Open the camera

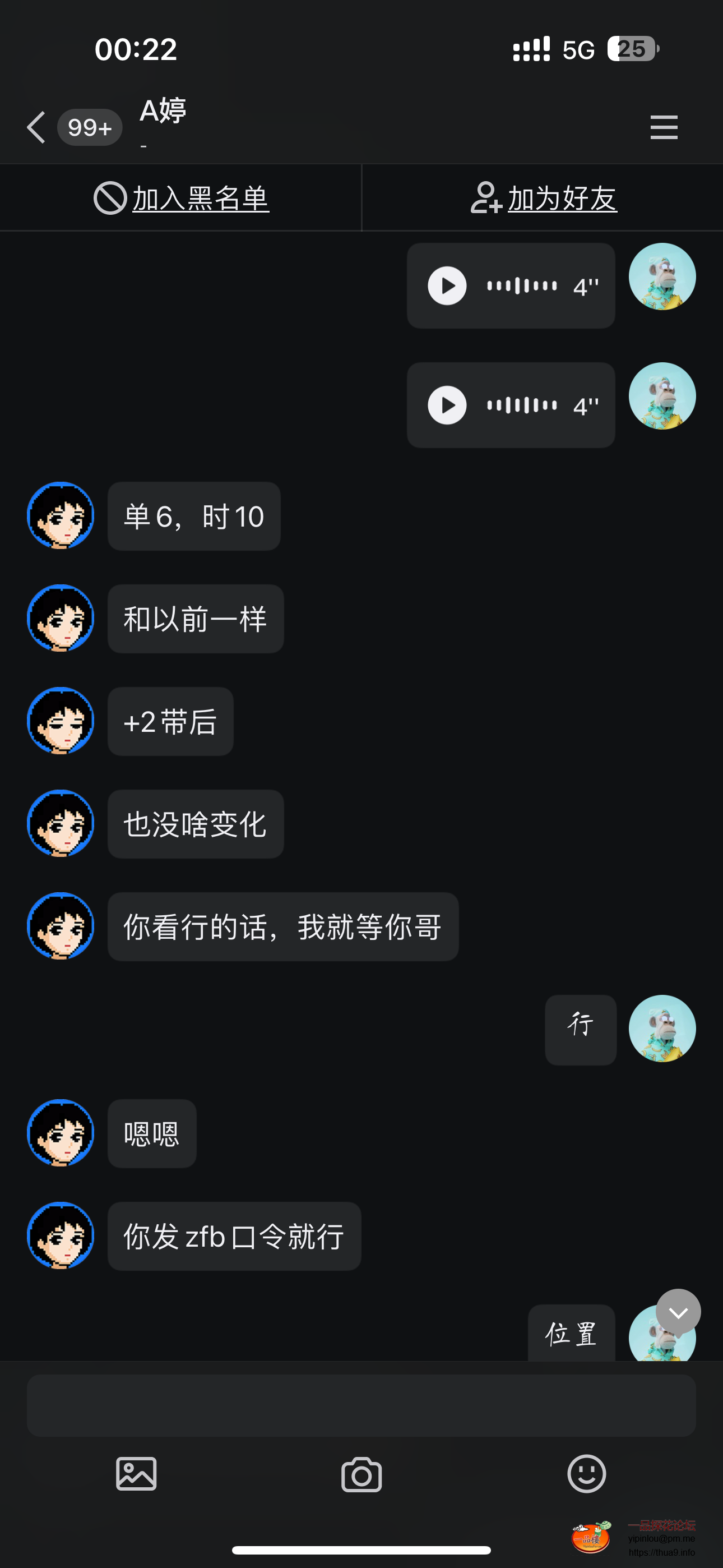pyautogui.click(x=361, y=1474)
